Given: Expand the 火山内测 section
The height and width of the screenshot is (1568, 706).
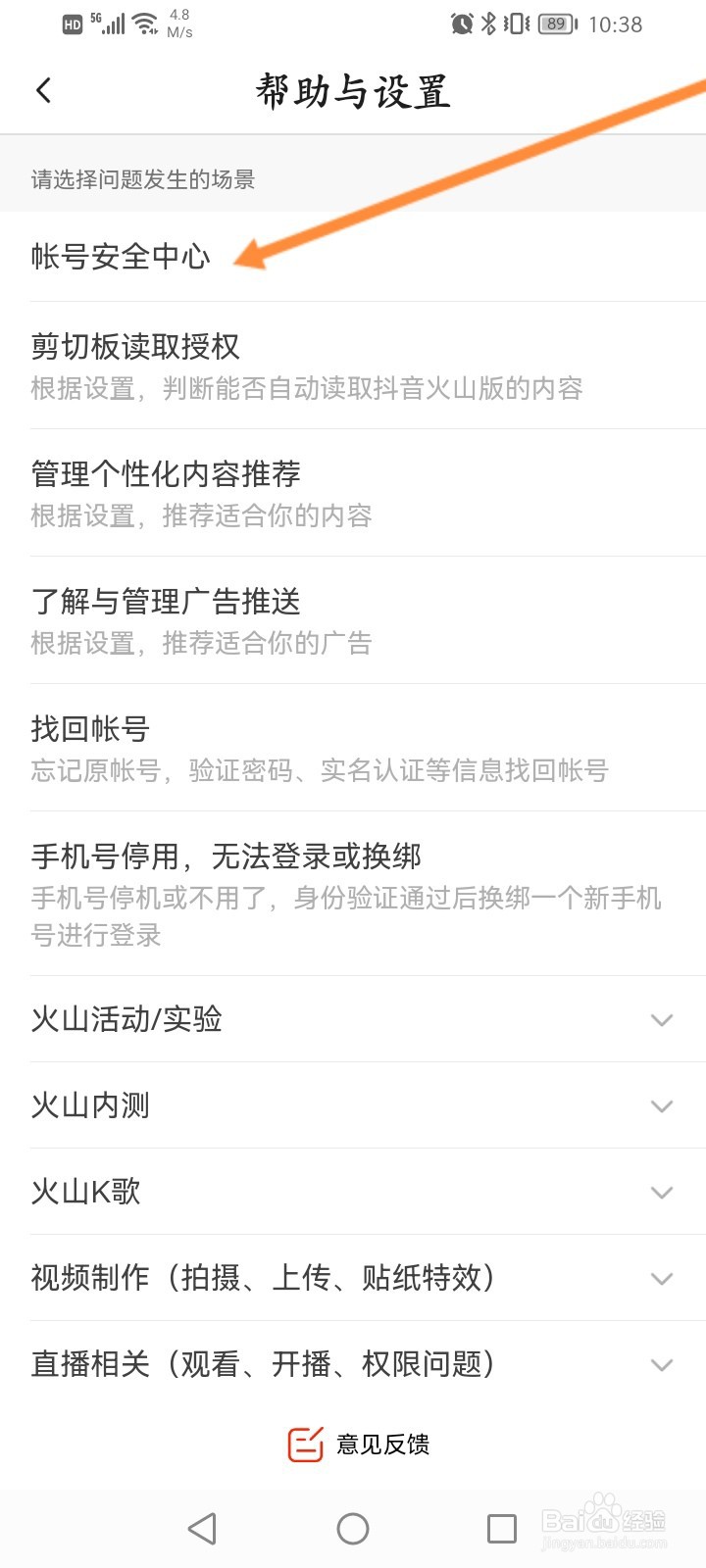Looking at the screenshot, I should point(353,1105).
